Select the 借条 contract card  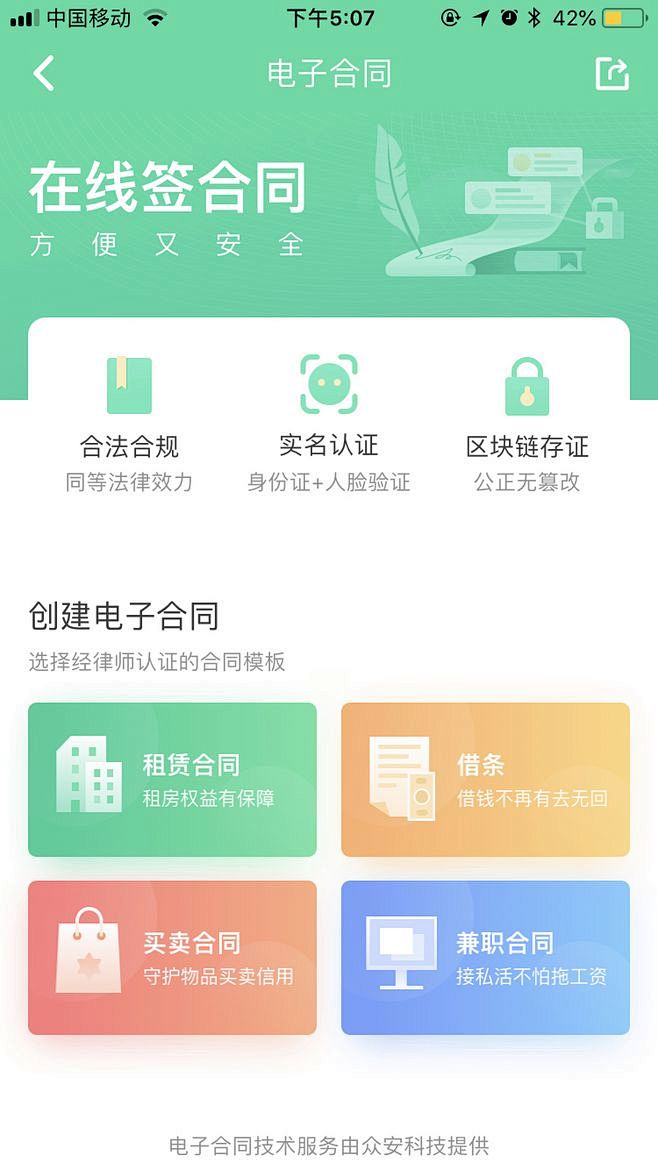coord(485,780)
